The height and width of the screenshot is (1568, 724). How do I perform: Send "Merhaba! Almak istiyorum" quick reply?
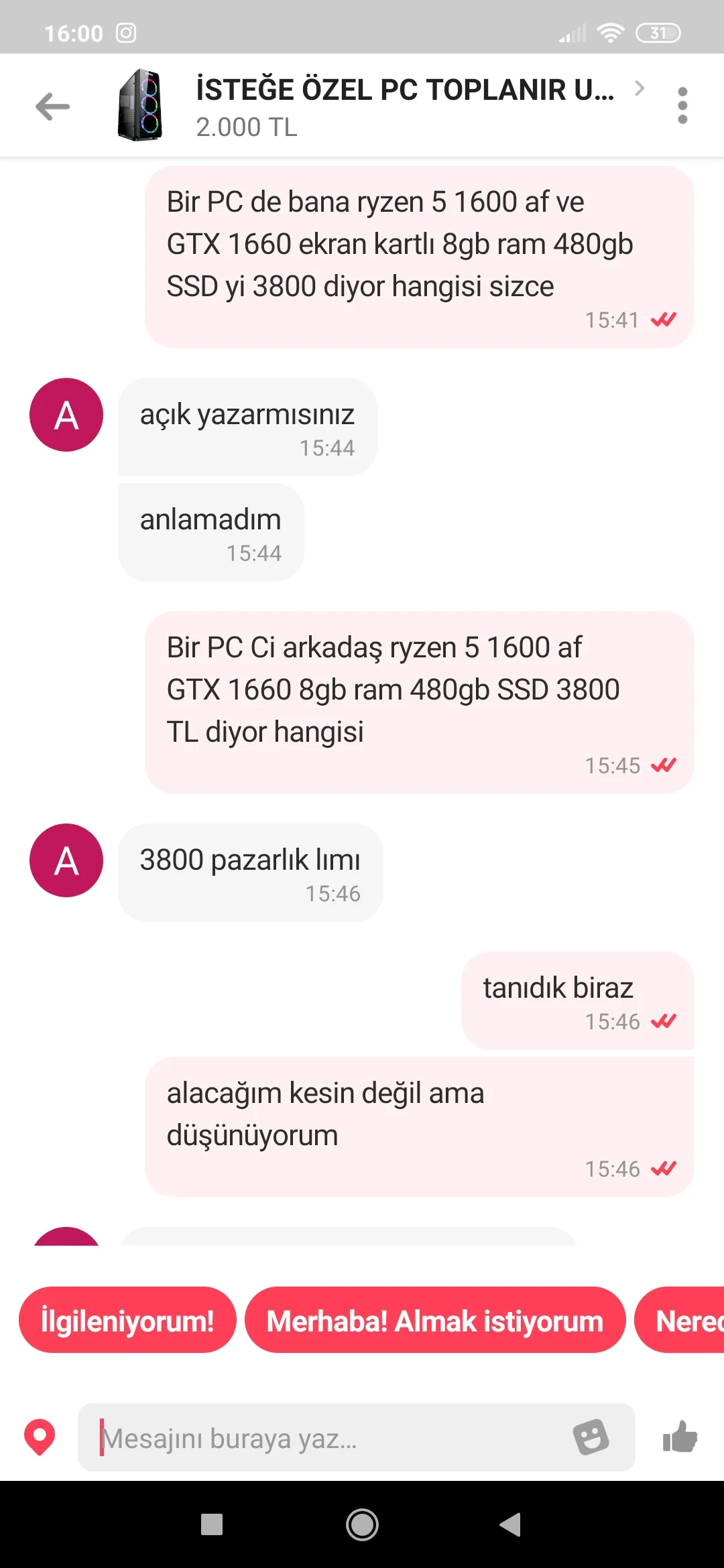[x=434, y=1321]
